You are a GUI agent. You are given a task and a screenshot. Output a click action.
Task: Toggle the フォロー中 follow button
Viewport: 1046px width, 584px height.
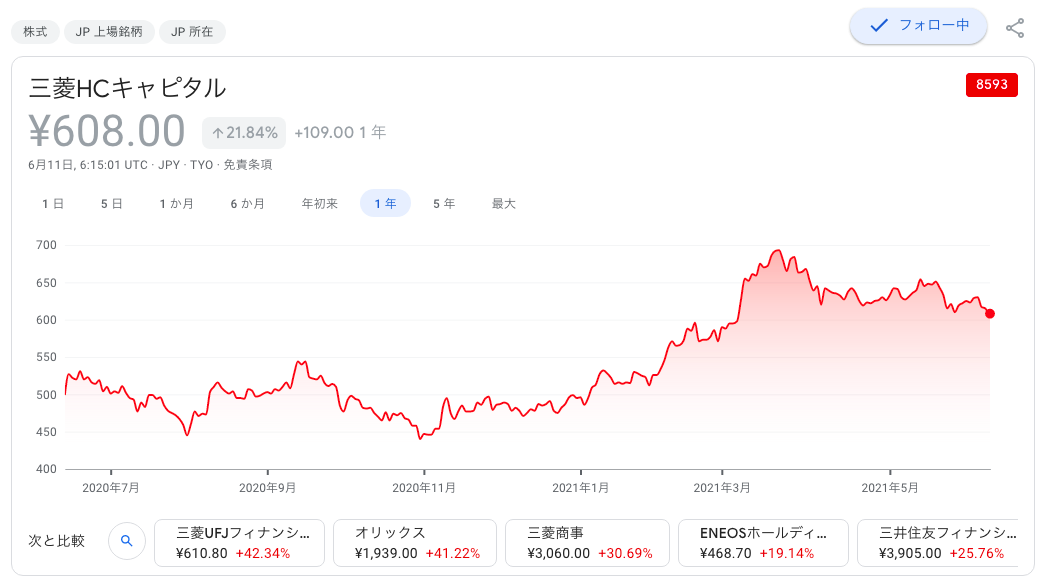[x=918, y=26]
